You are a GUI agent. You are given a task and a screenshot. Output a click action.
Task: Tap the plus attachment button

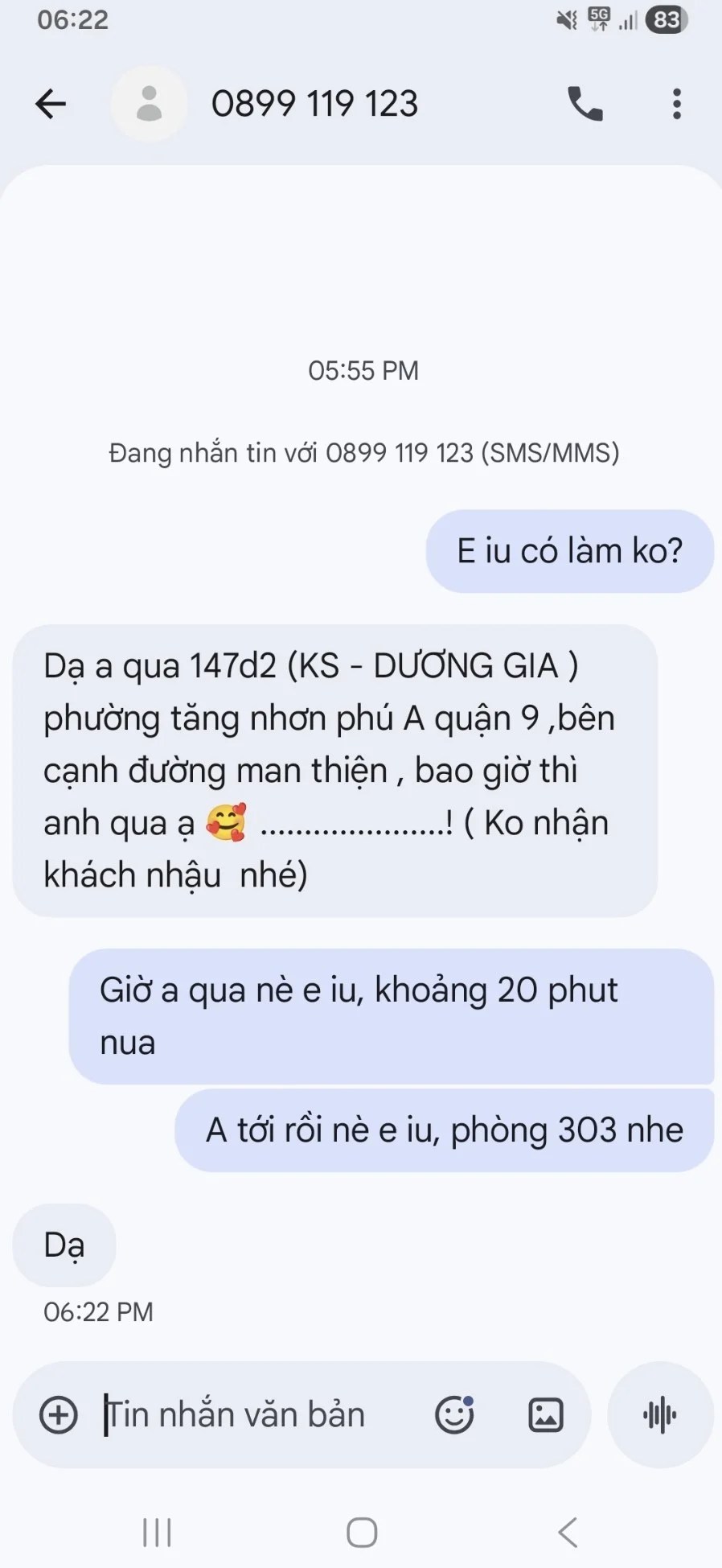[59, 1414]
